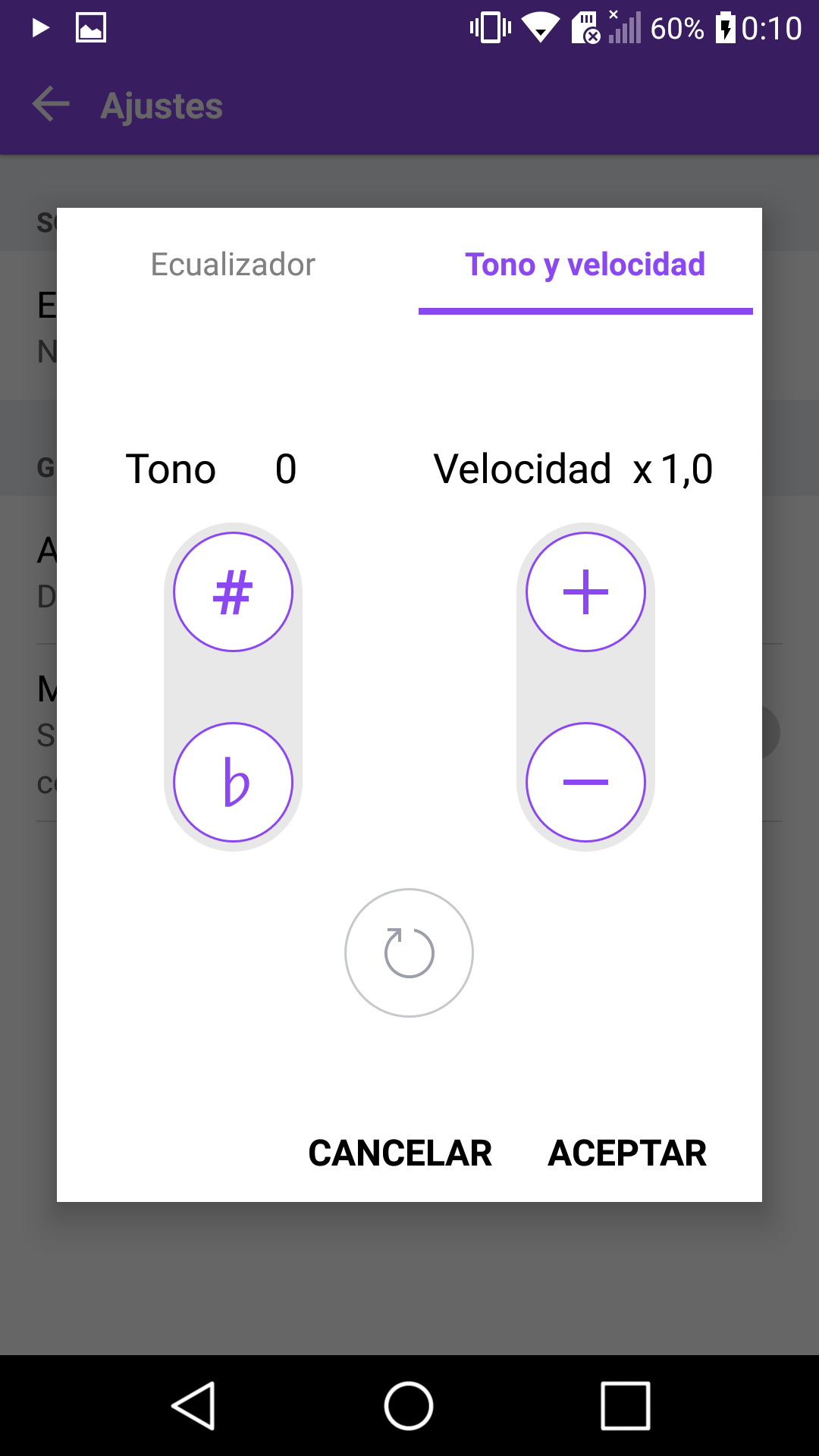Switch to the Ecualizador tab
Viewport: 819px width, 1456px height.
[x=233, y=265]
